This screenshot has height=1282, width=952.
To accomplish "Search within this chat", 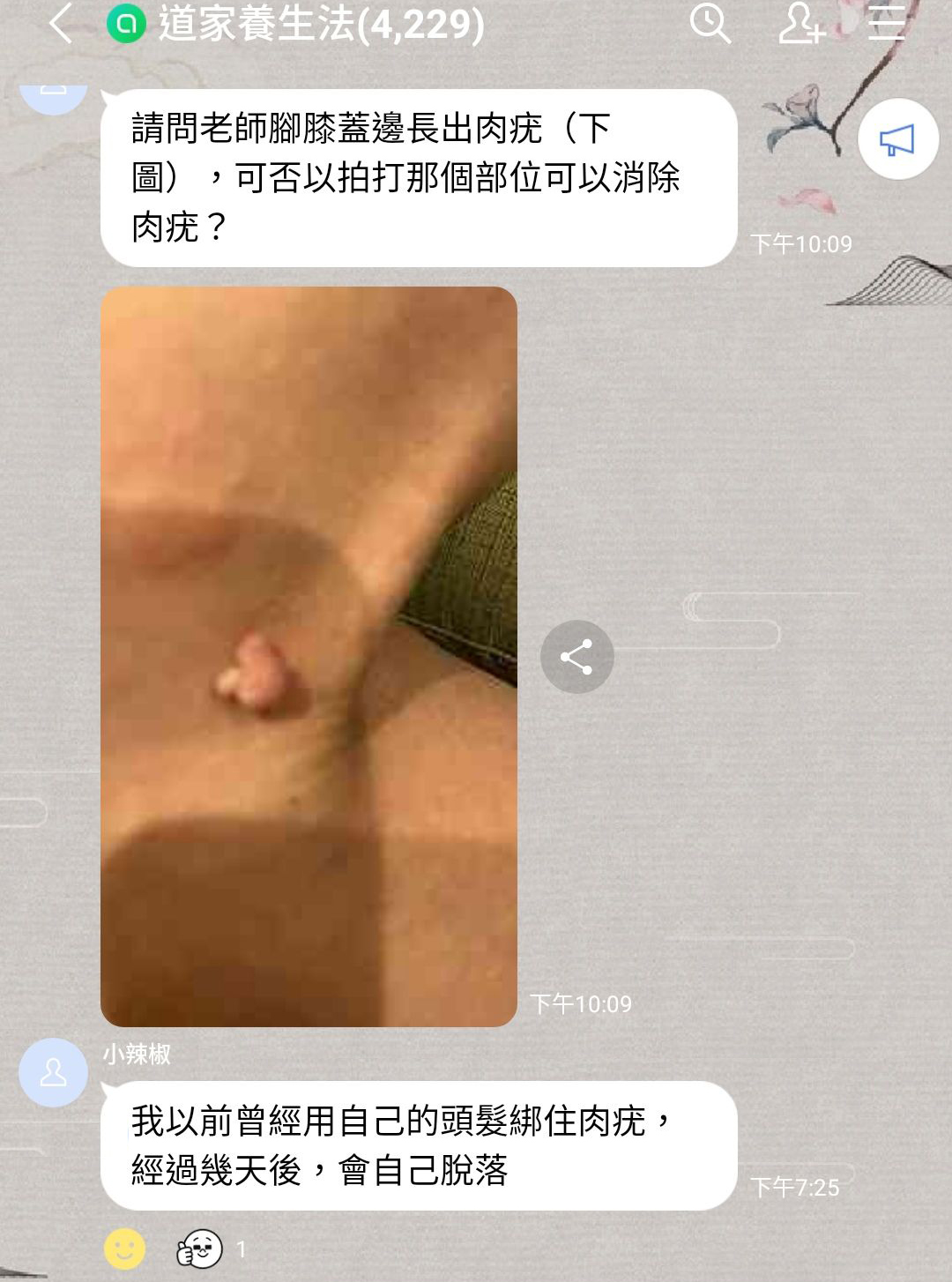I will [710, 24].
